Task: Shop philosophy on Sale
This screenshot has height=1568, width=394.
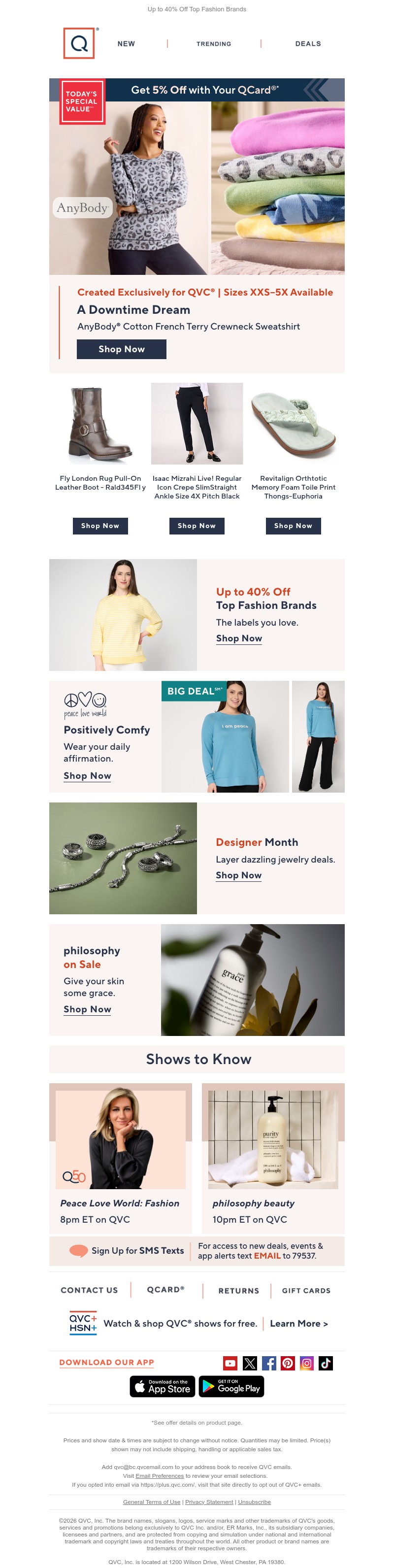Action: click(x=87, y=1008)
